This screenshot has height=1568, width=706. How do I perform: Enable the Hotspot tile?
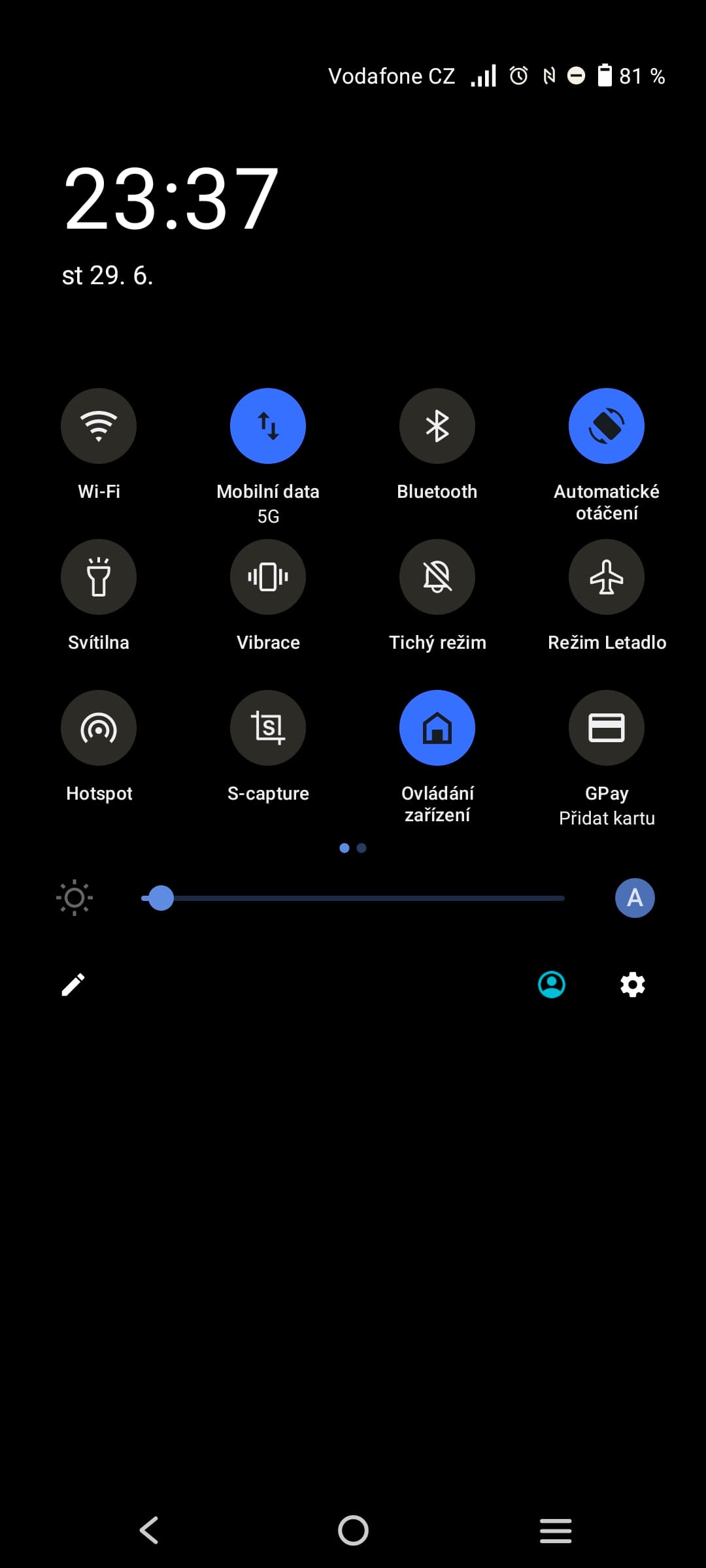click(99, 728)
